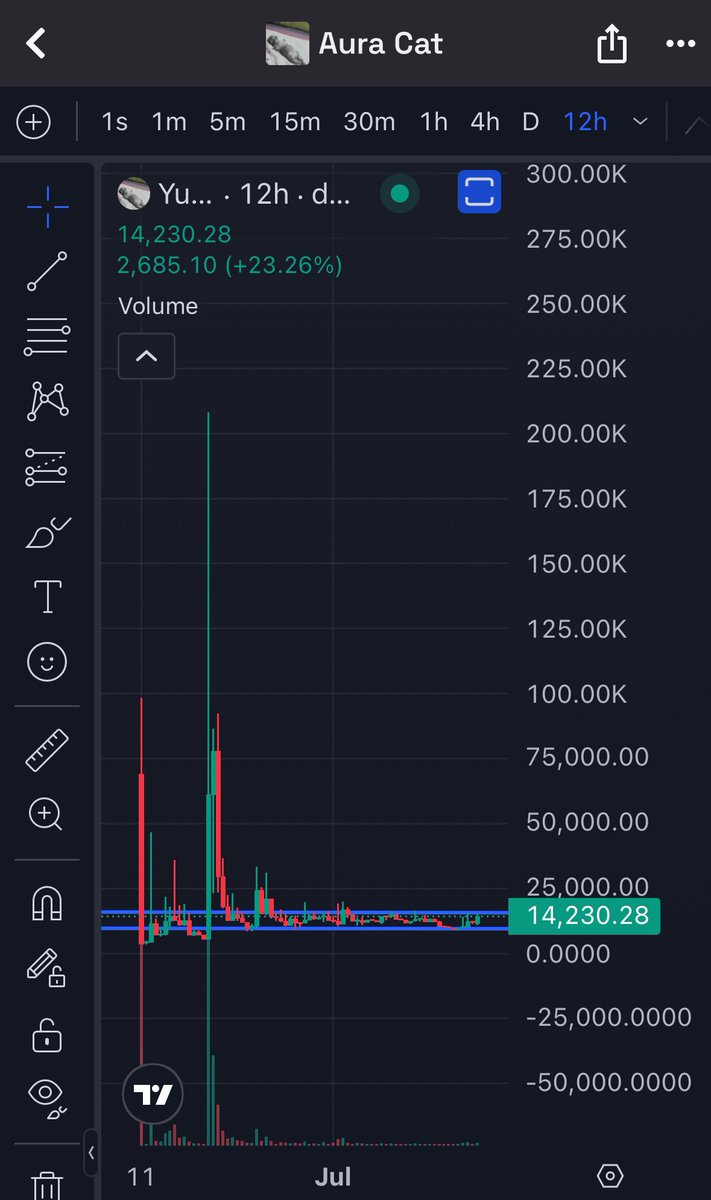
Task: Select the 30m timeframe
Action: click(370, 122)
